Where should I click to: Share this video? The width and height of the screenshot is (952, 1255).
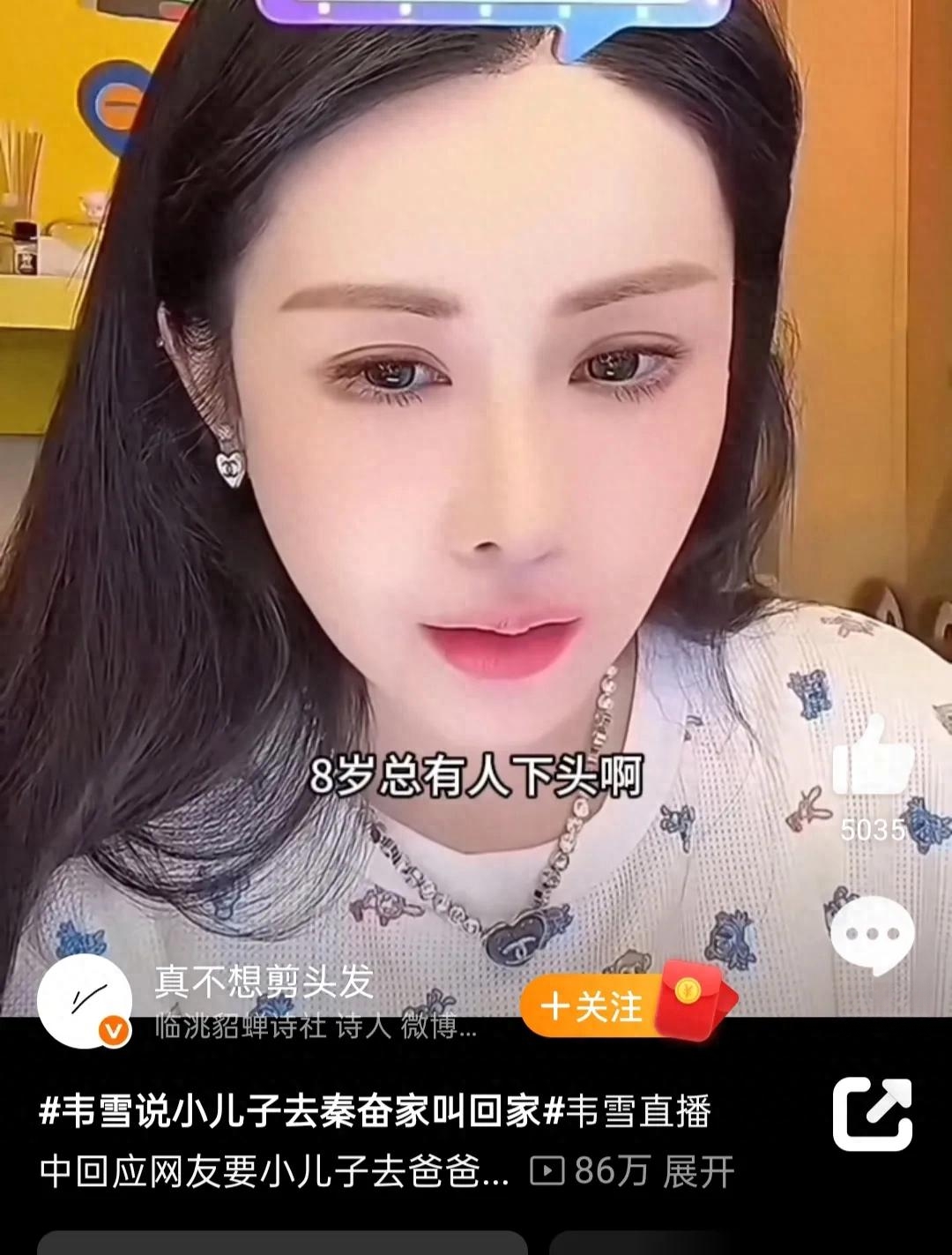872,1113
